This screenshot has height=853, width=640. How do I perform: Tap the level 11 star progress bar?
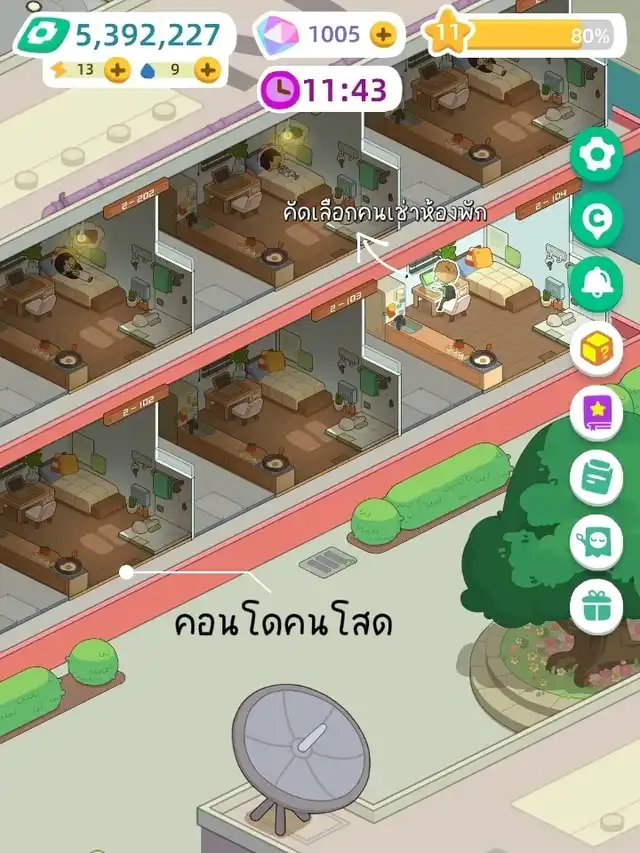point(525,35)
